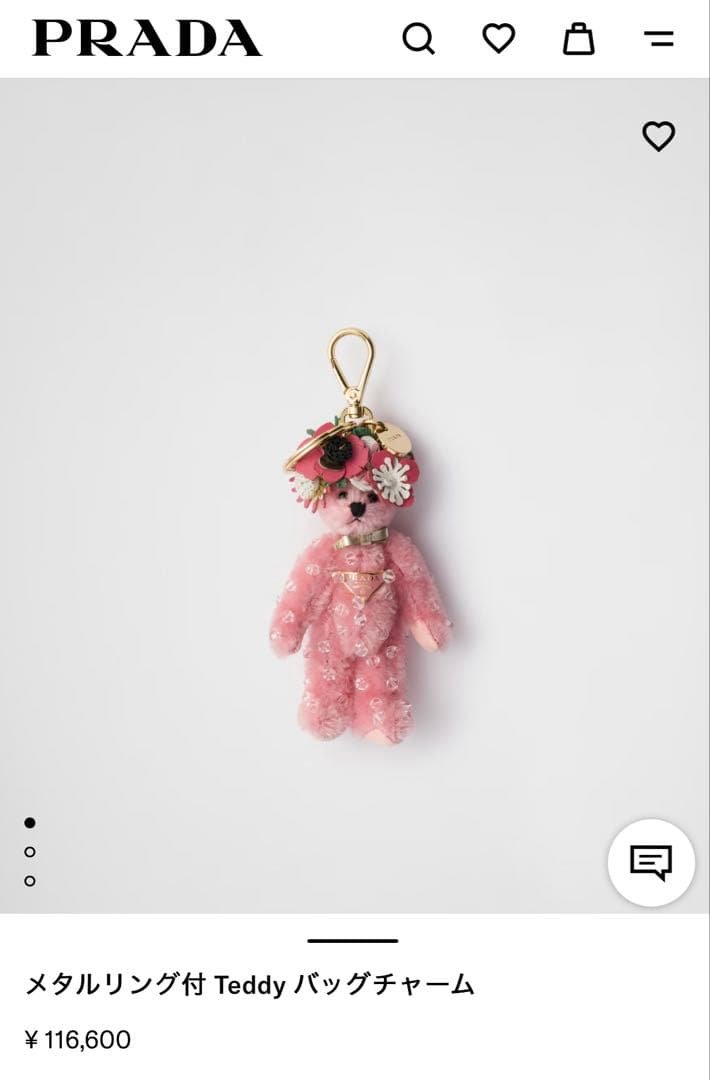This screenshot has width=710, height=1080.
Task: Select the third image indicator dot
Action: point(30,881)
